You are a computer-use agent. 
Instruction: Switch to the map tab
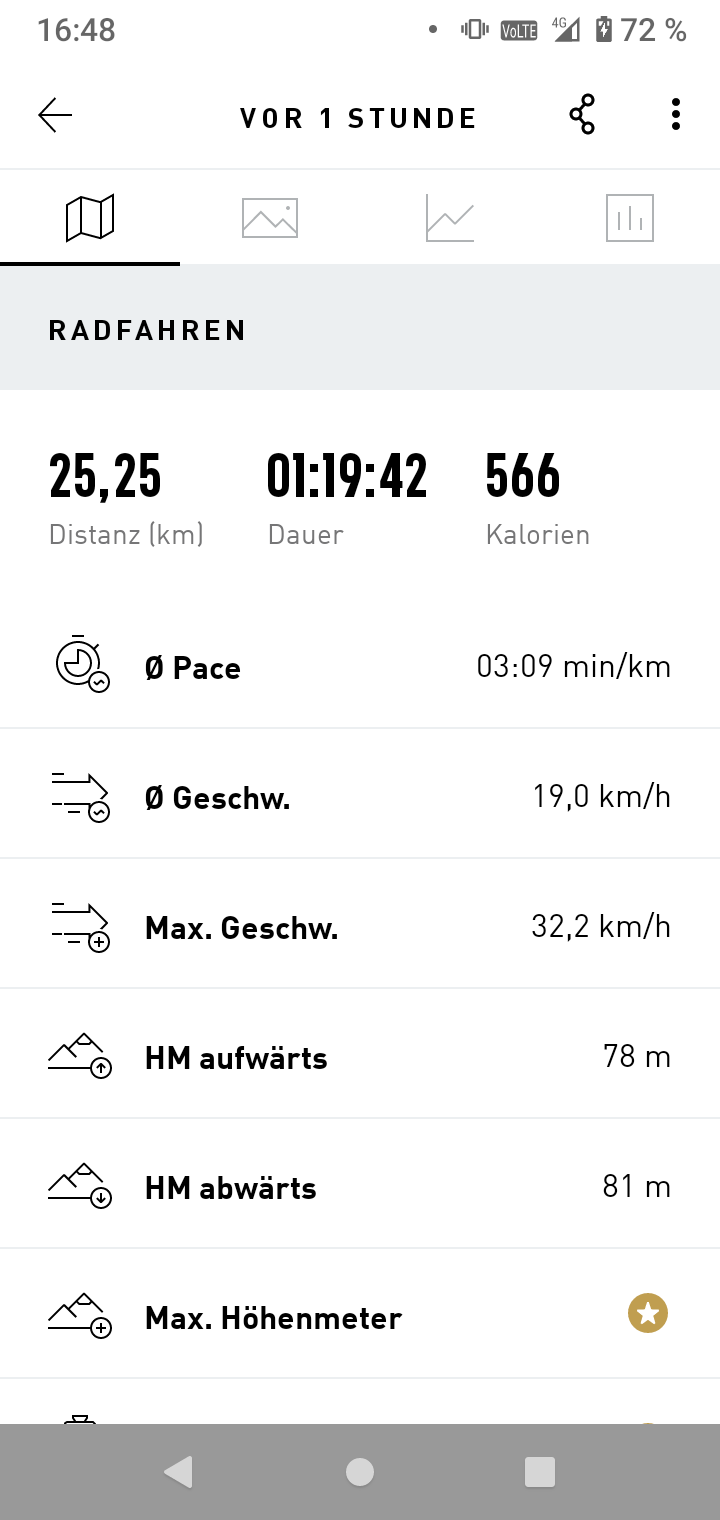90,217
